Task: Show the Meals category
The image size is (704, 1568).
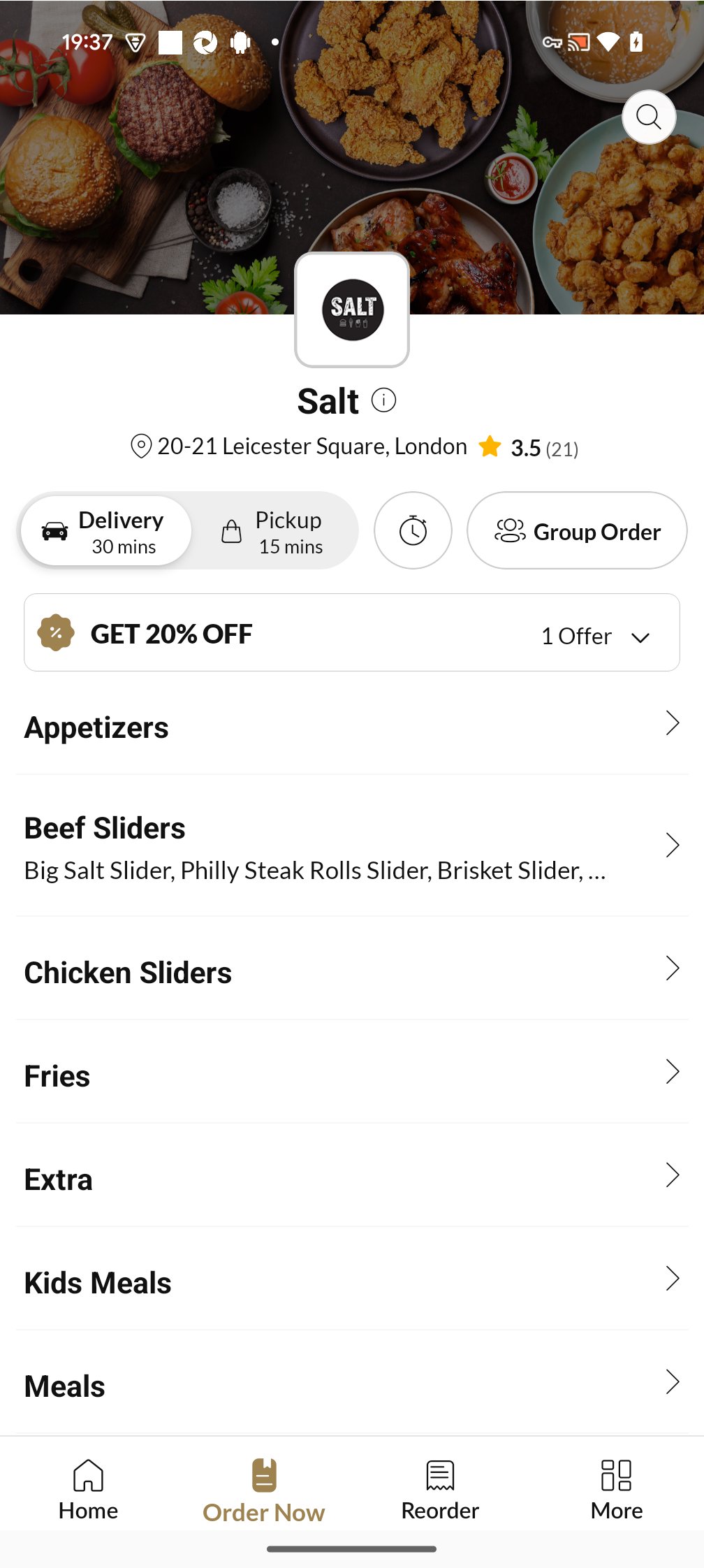Action: click(352, 1385)
